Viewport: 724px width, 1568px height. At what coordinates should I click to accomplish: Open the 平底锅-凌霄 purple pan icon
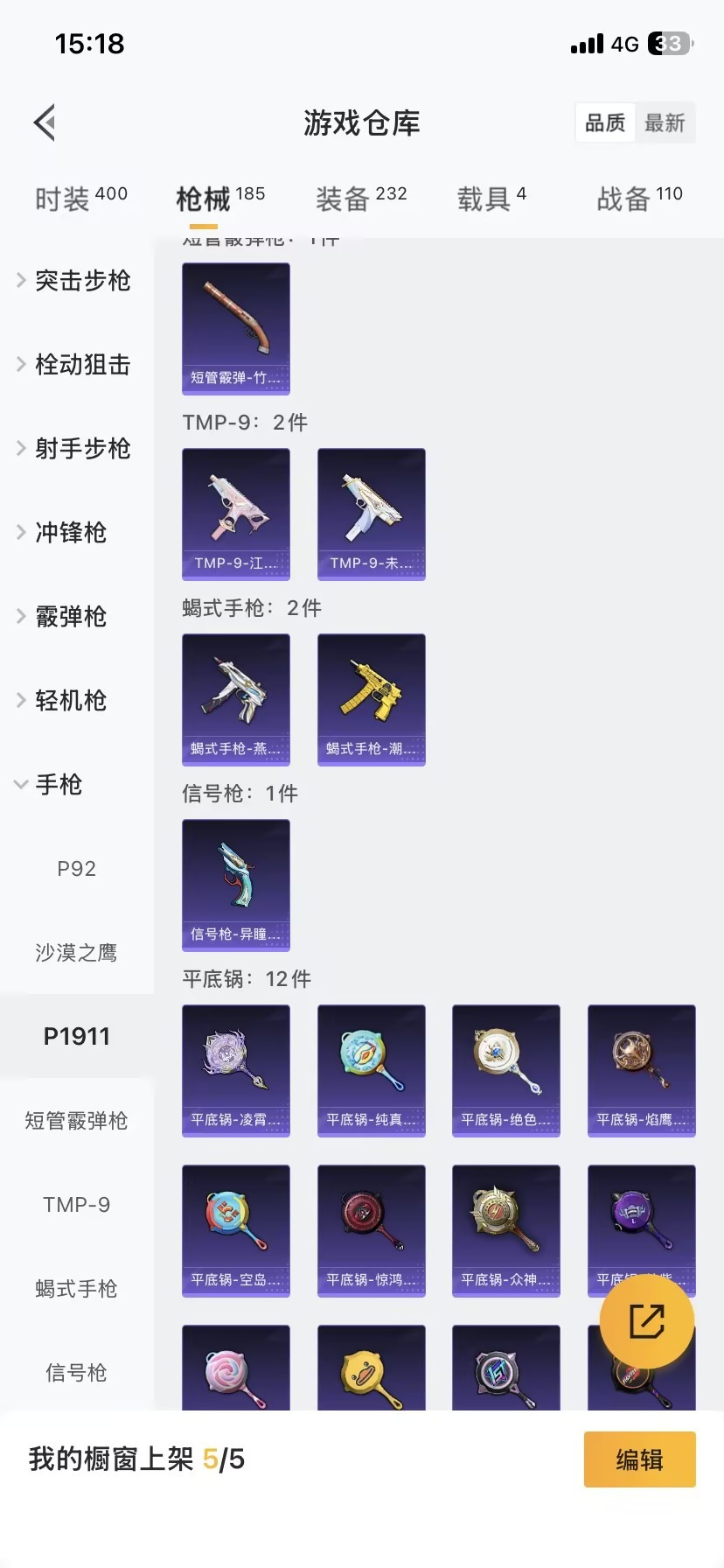235,1070
